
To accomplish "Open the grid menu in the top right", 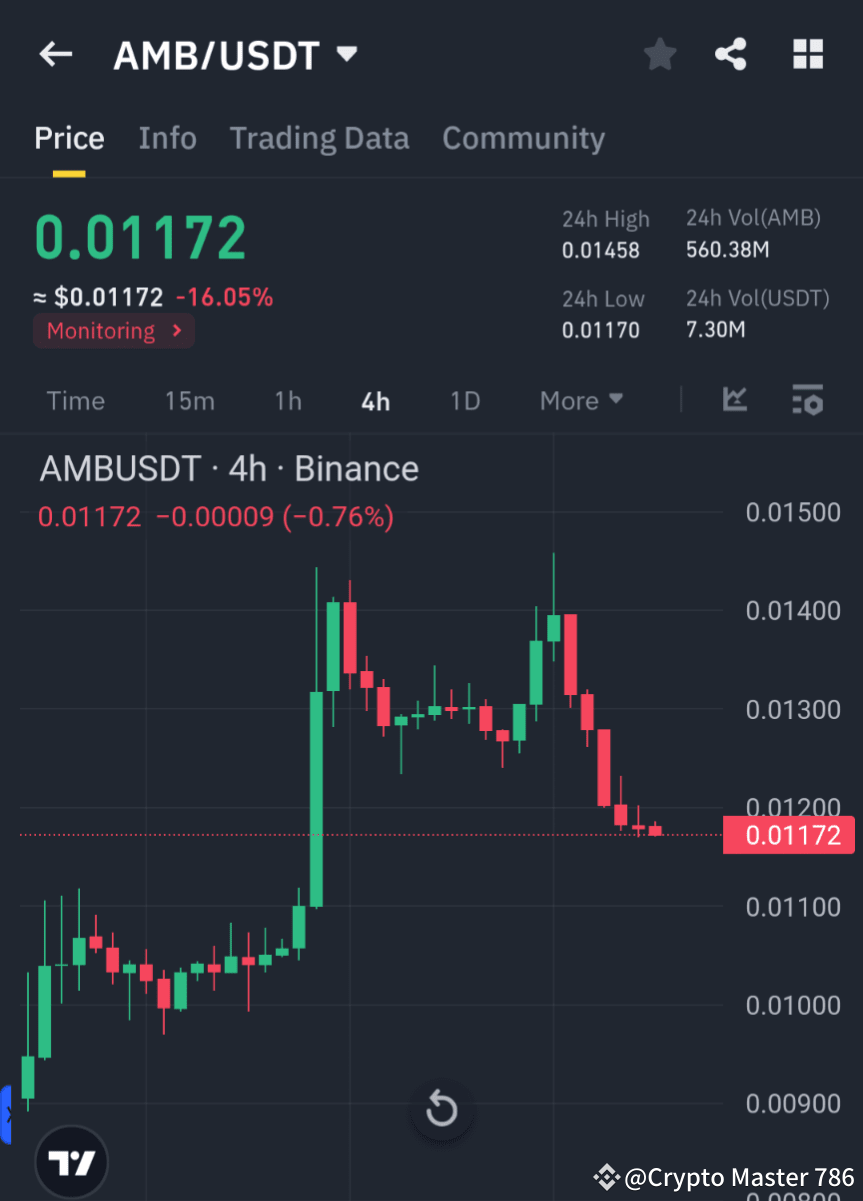I will click(x=807, y=54).
